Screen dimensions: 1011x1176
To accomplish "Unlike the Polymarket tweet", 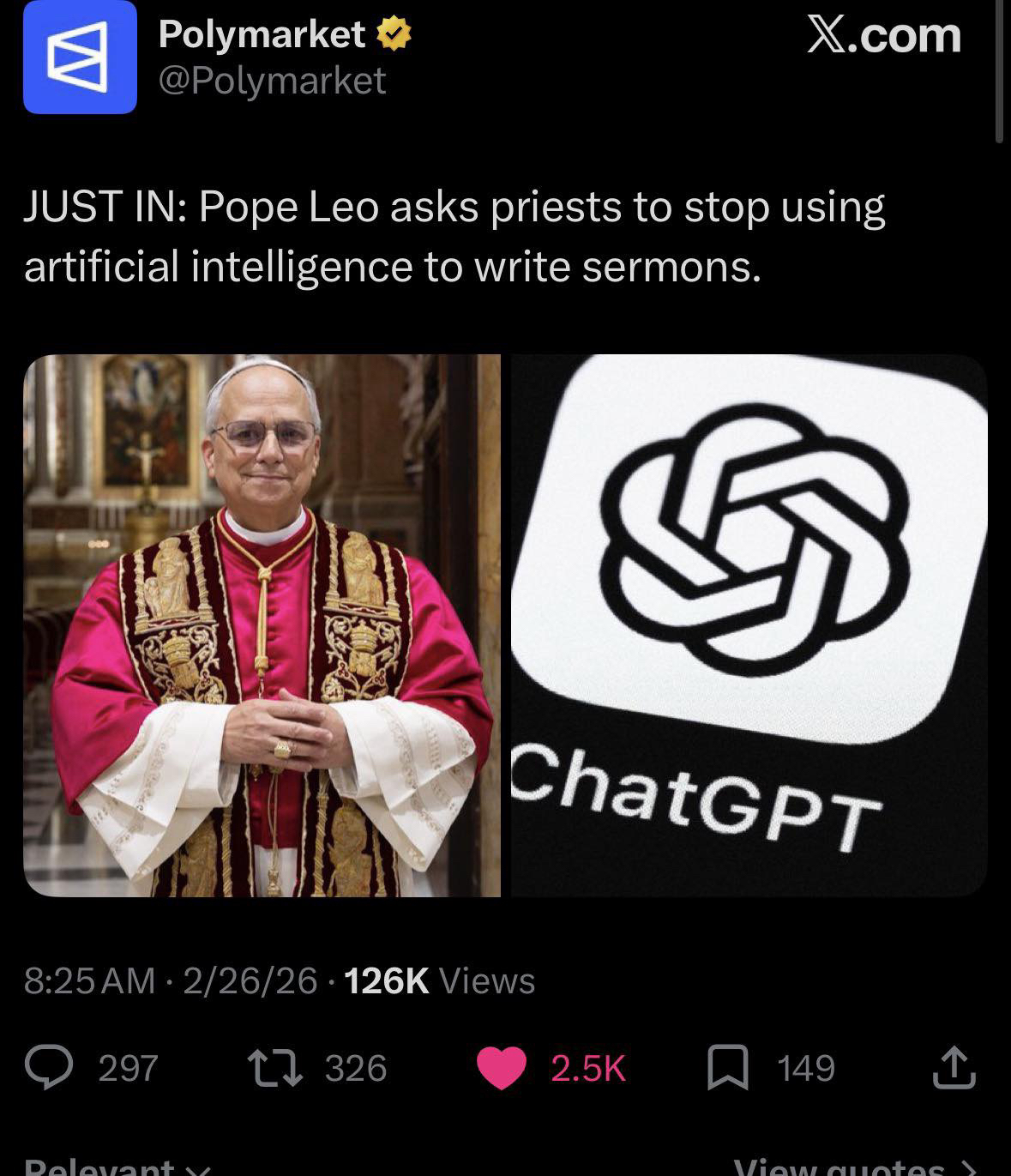I will [x=501, y=1068].
